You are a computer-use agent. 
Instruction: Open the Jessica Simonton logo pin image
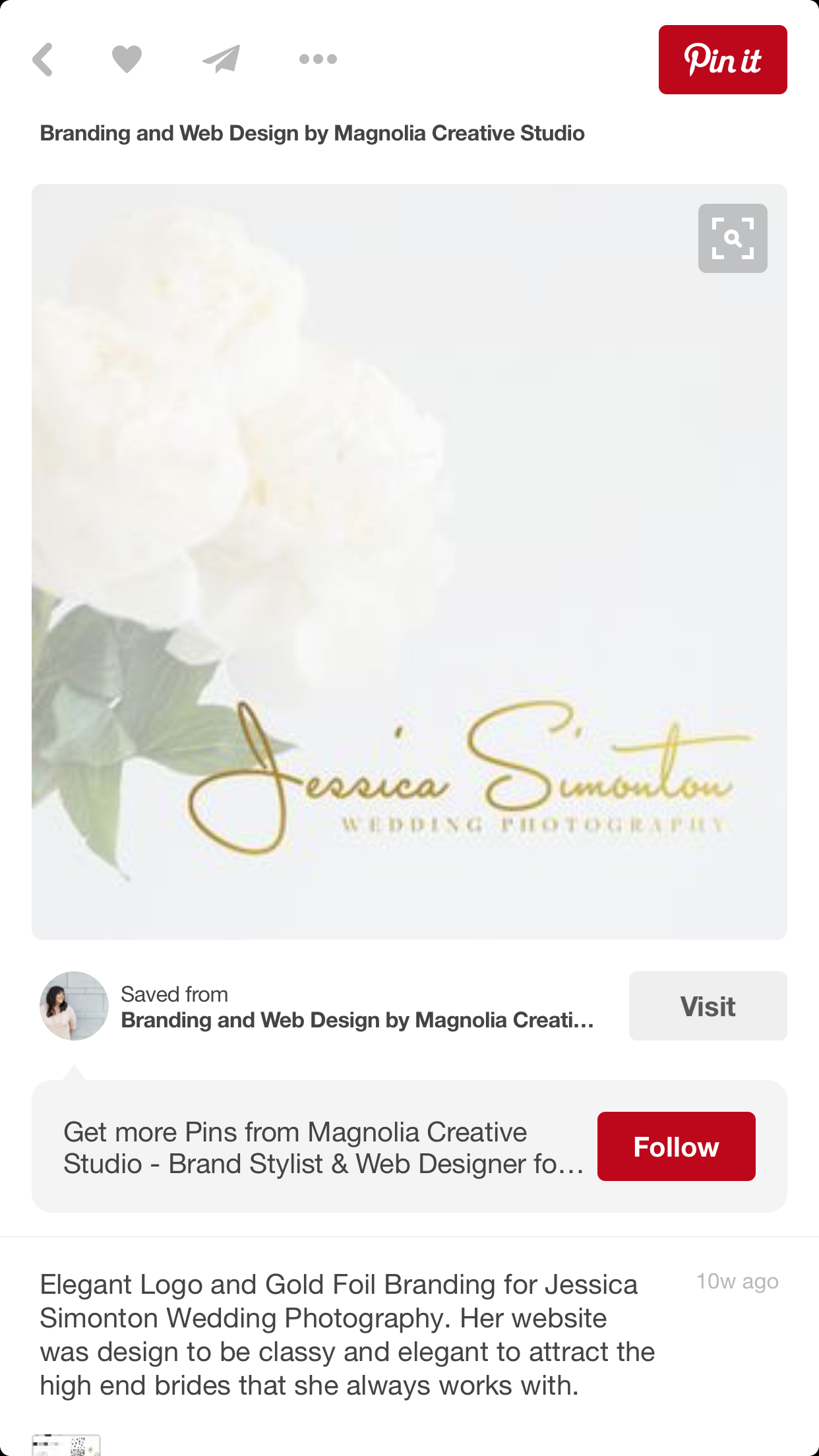click(409, 561)
